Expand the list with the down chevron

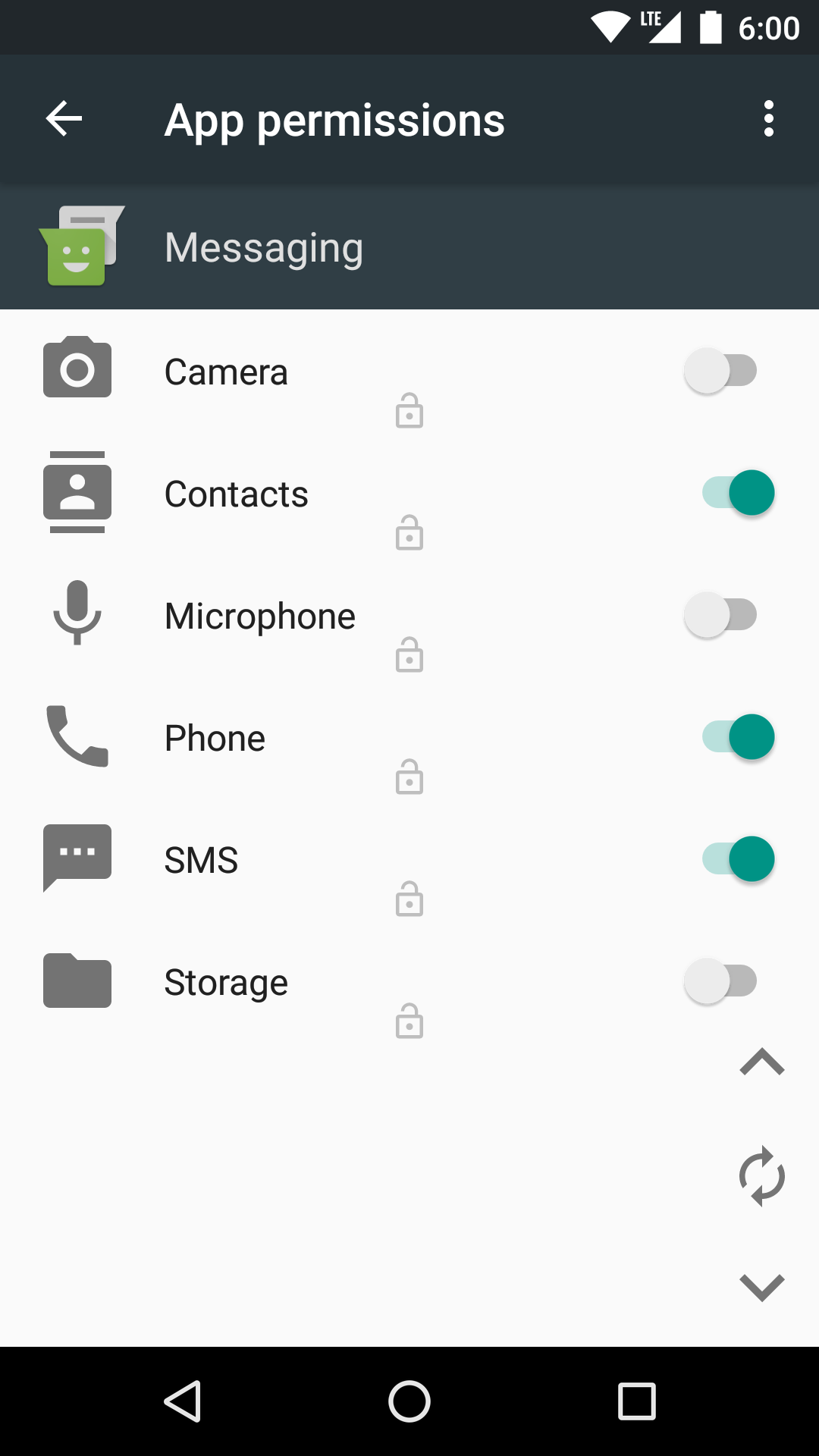pos(761,1285)
